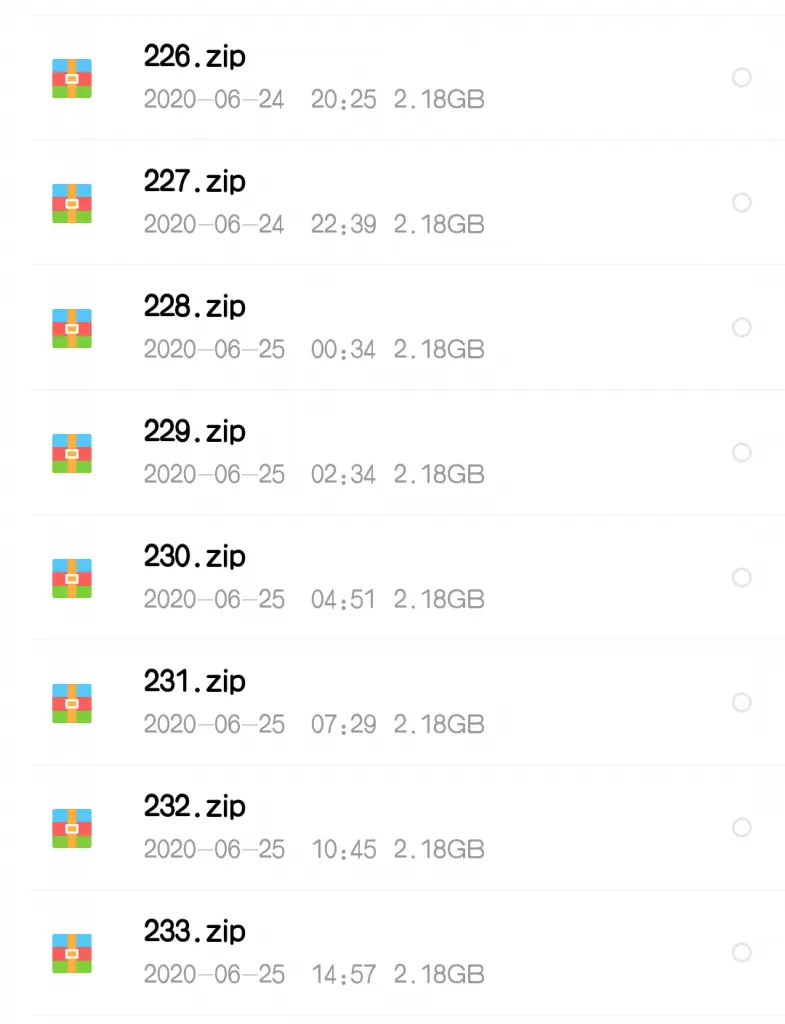Select the circle next to 231.zip
This screenshot has height=1024, width=785.
coord(741,703)
